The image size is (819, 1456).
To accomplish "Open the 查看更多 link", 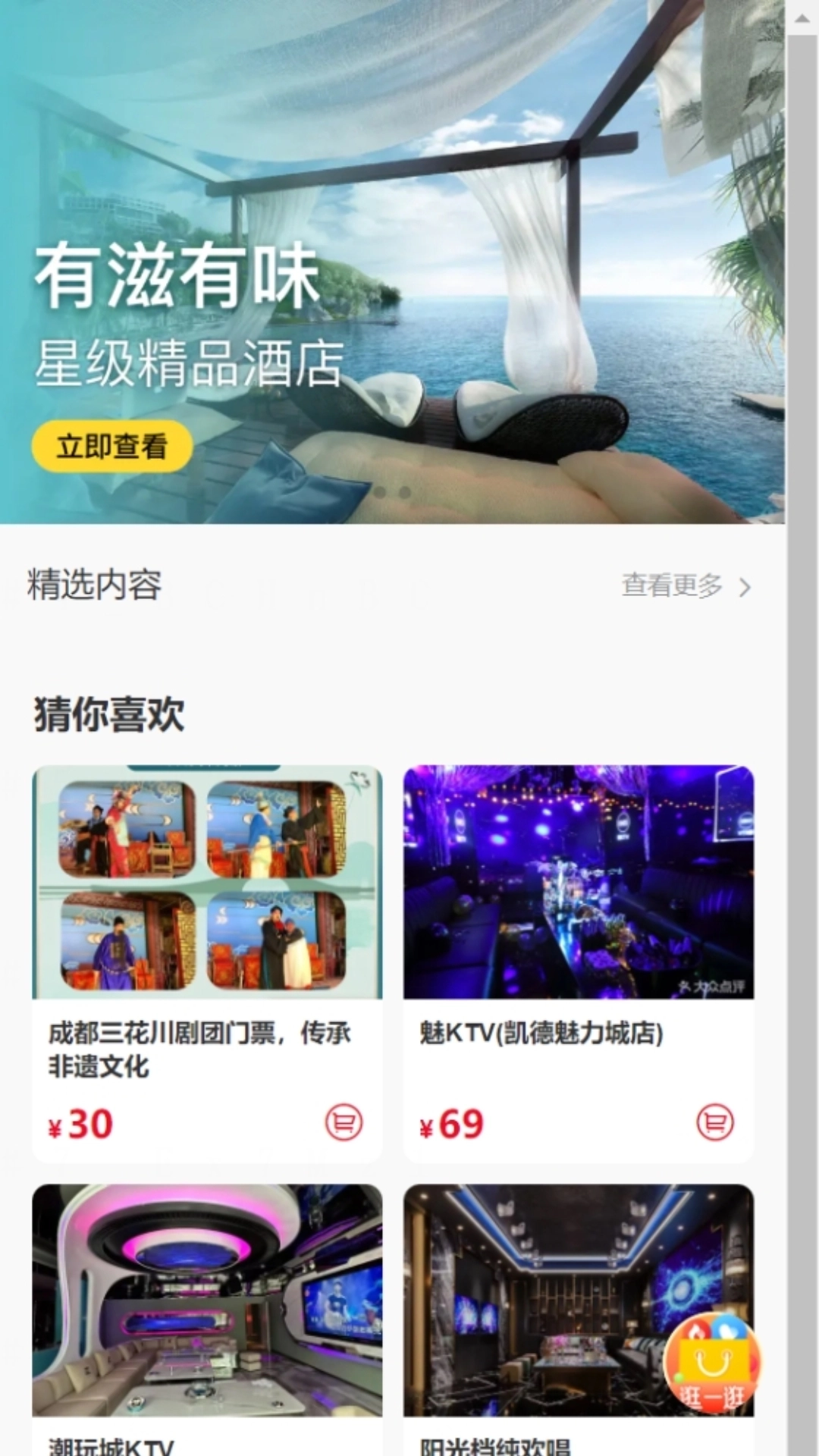I will (670, 585).
